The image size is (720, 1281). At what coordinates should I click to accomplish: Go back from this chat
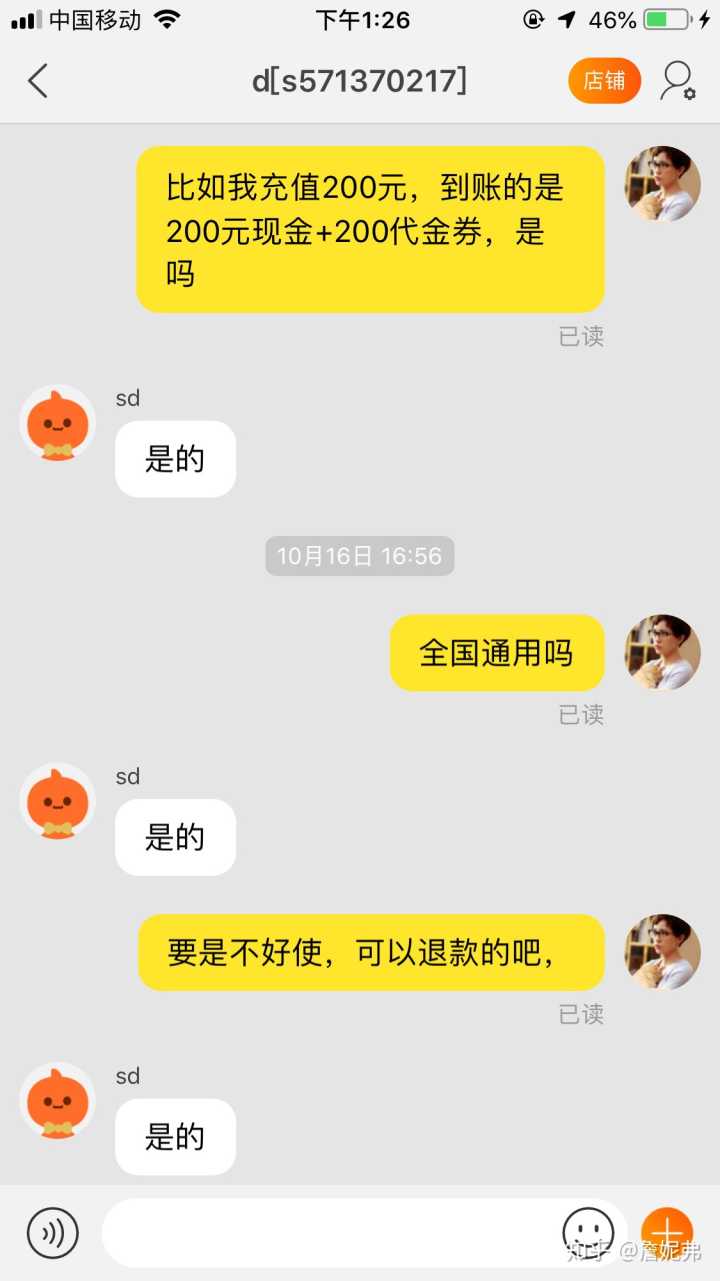click(x=38, y=81)
